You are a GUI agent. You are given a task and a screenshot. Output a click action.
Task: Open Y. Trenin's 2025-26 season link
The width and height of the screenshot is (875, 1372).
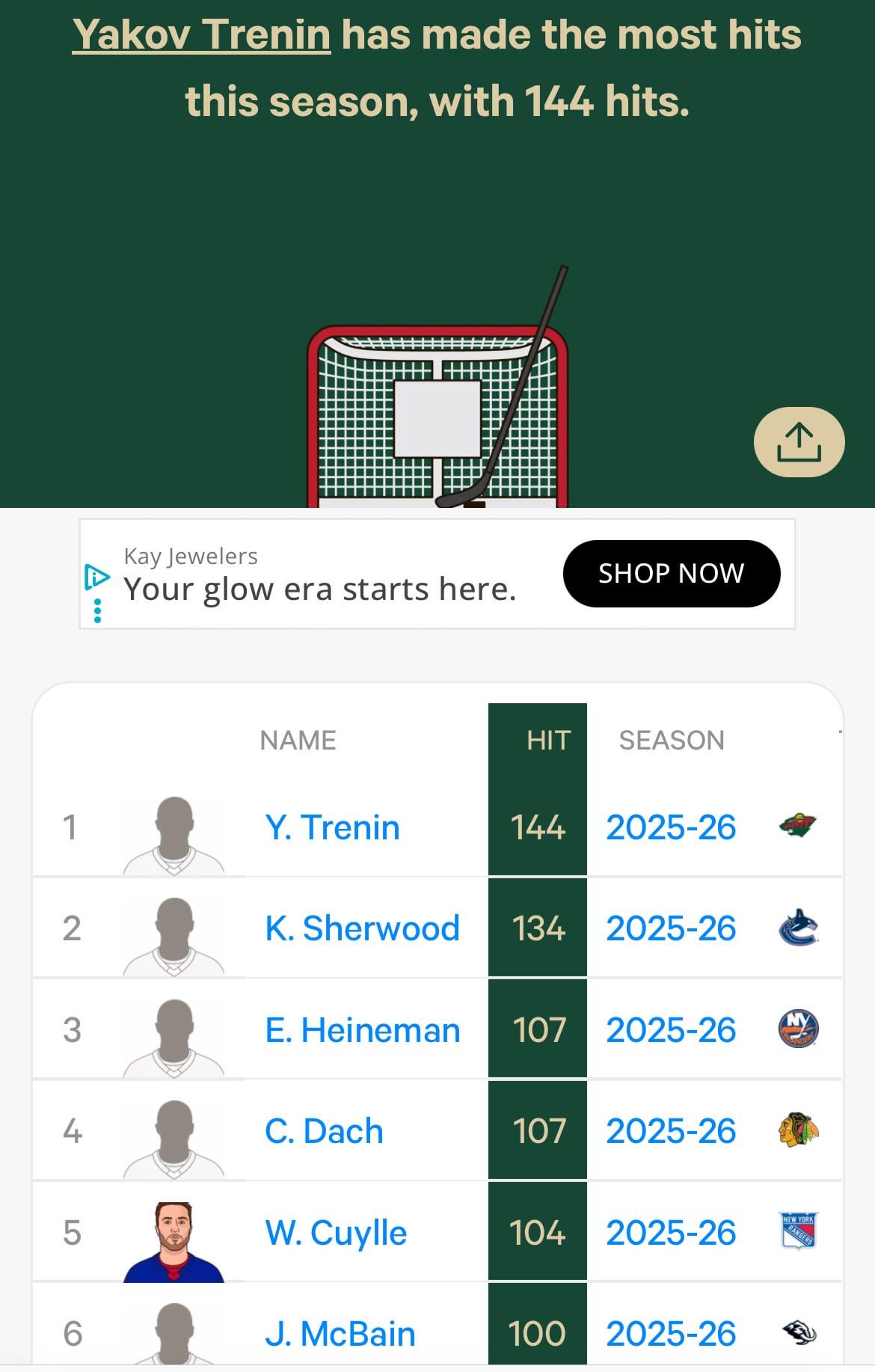pyautogui.click(x=671, y=828)
